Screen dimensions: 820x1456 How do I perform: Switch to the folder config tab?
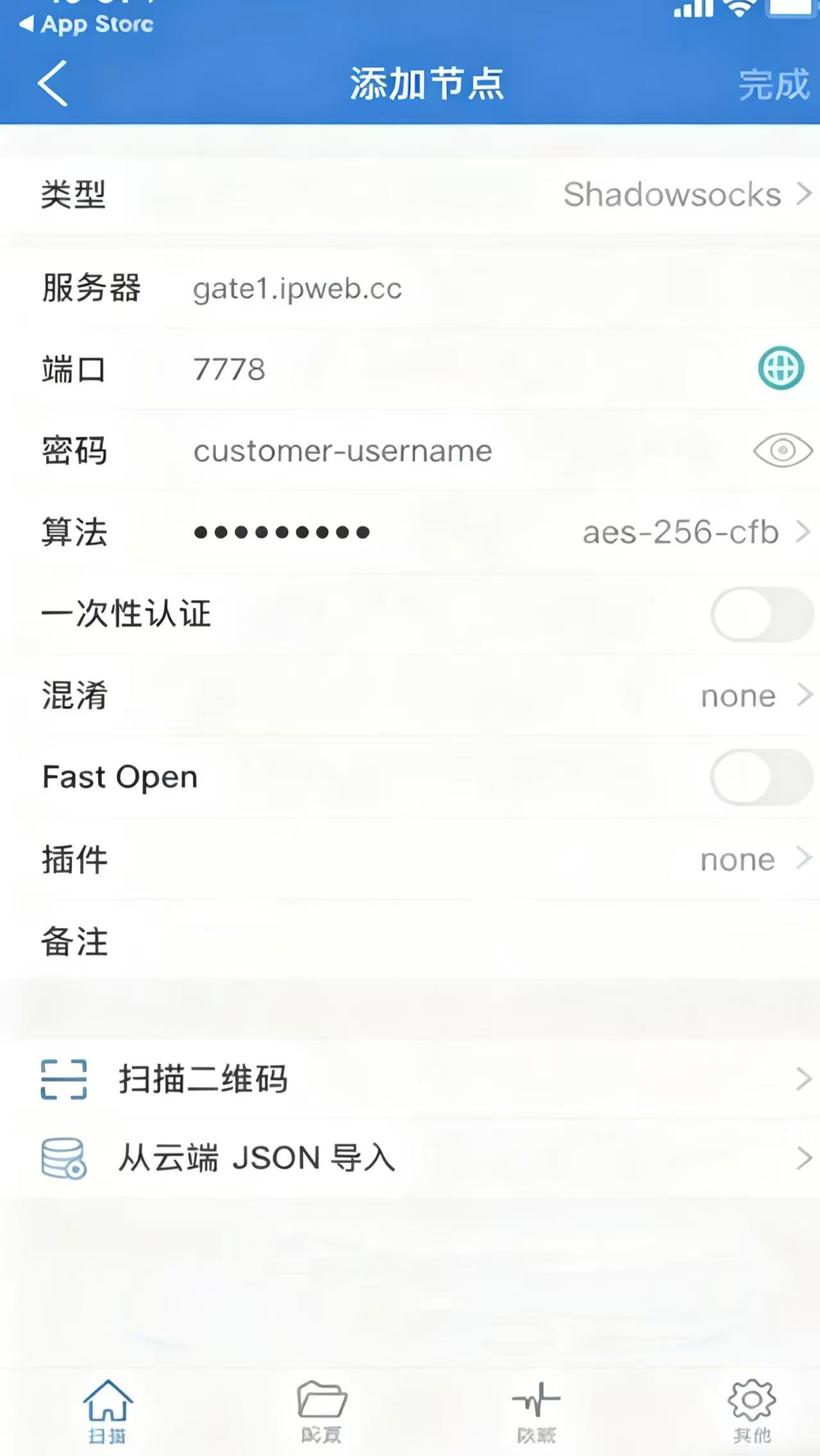tap(322, 1410)
